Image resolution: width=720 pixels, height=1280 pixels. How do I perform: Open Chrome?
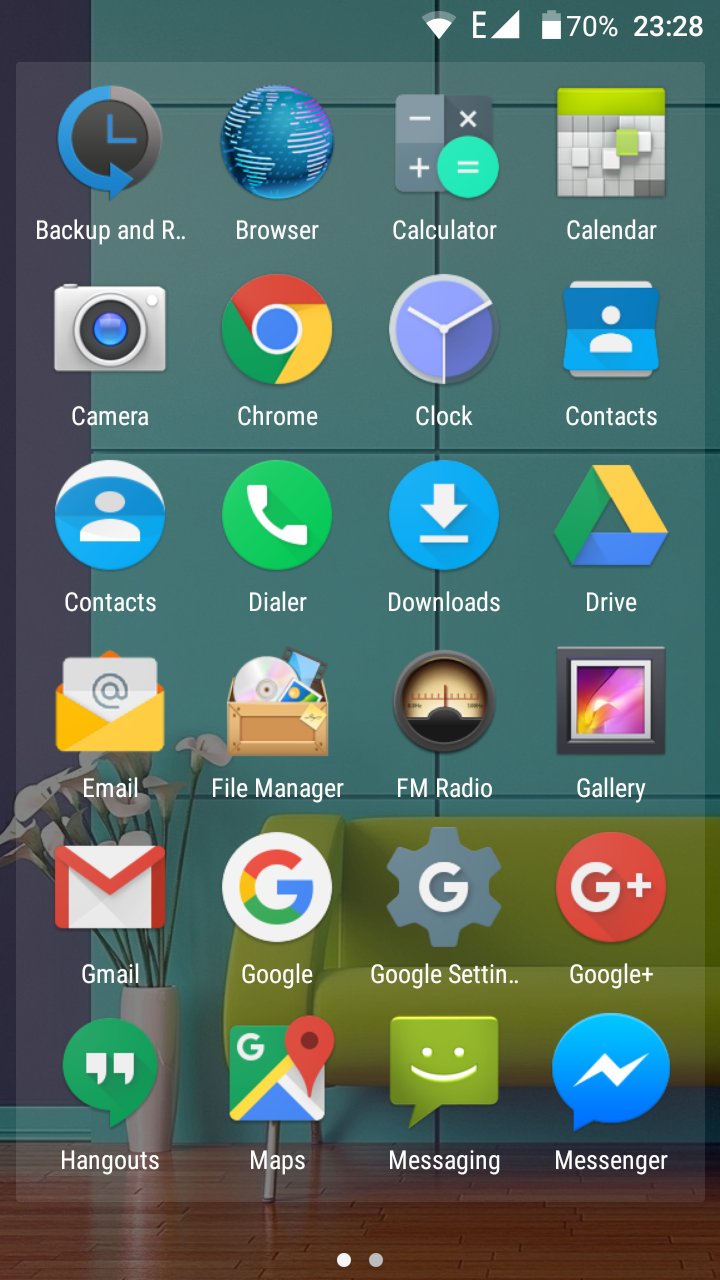(277, 329)
